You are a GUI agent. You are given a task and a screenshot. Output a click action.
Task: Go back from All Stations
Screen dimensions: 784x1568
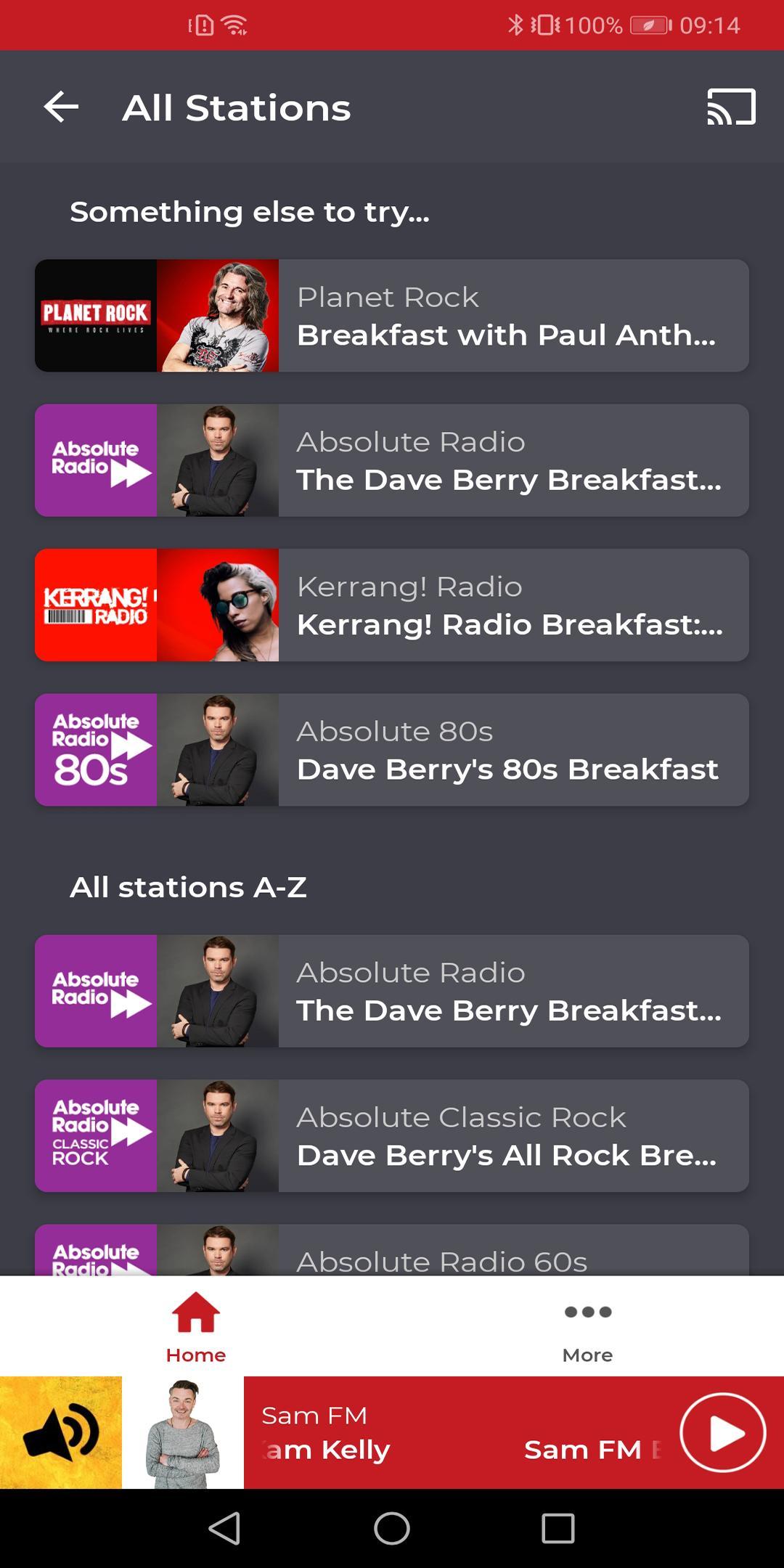coord(61,107)
